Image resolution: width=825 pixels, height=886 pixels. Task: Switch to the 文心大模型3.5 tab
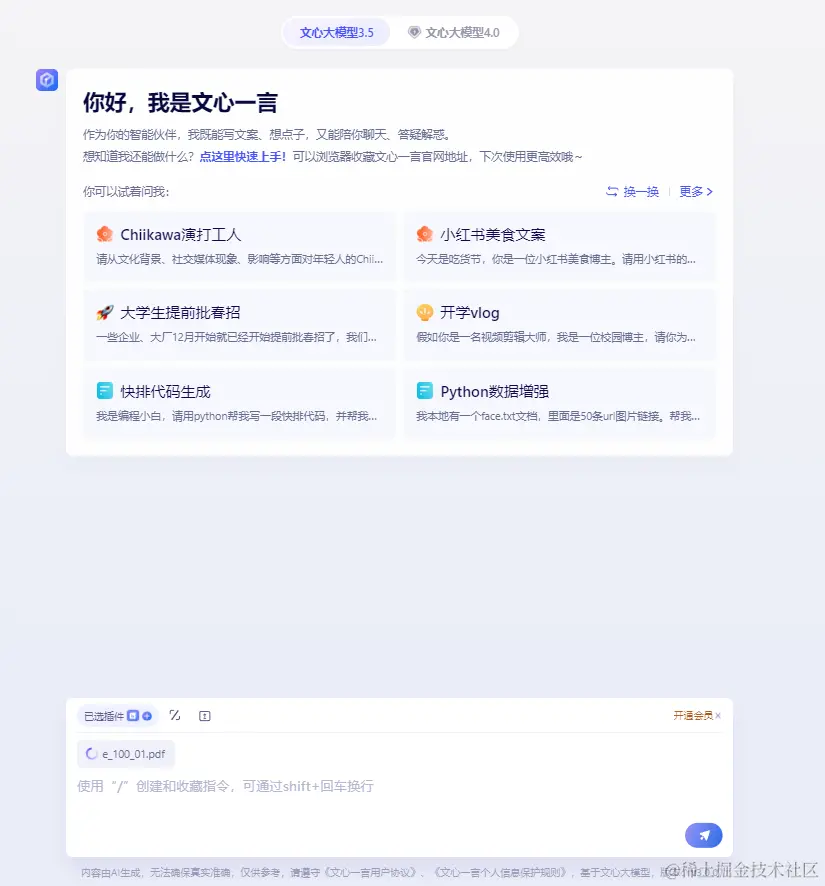tap(336, 32)
